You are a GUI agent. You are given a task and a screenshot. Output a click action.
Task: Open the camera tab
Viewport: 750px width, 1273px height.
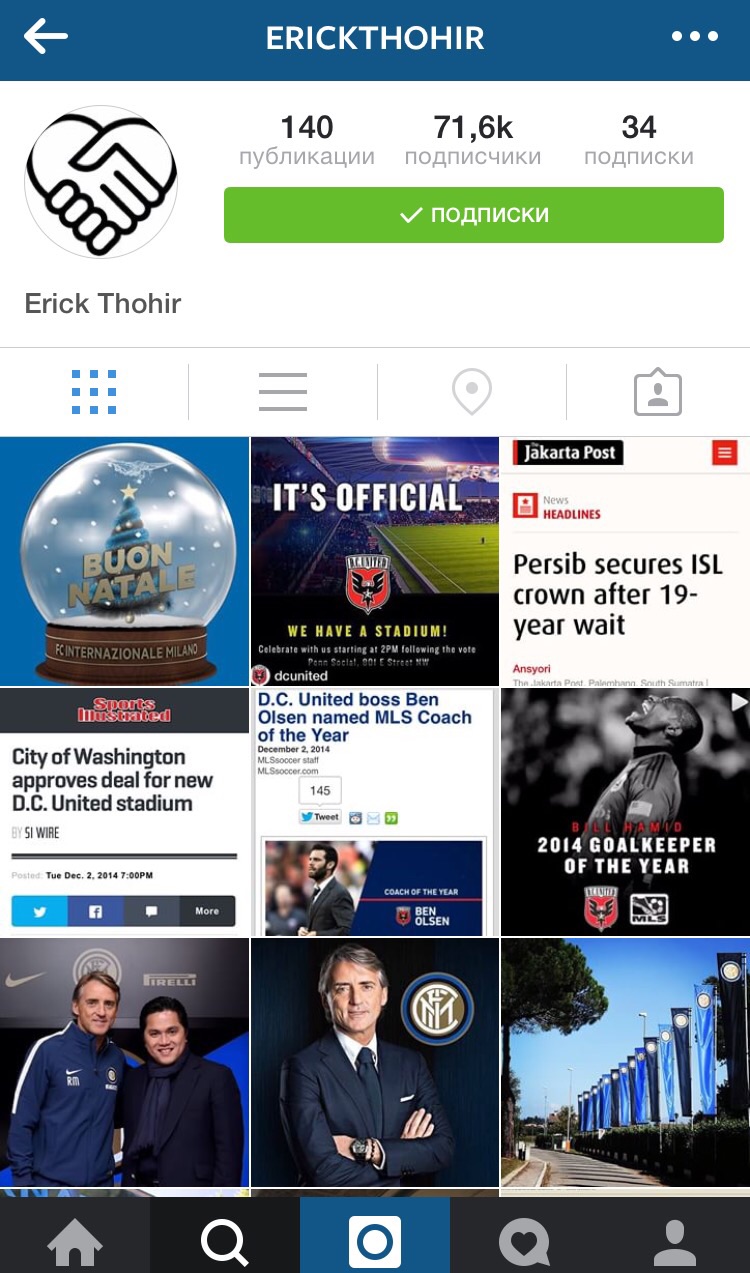375,1238
